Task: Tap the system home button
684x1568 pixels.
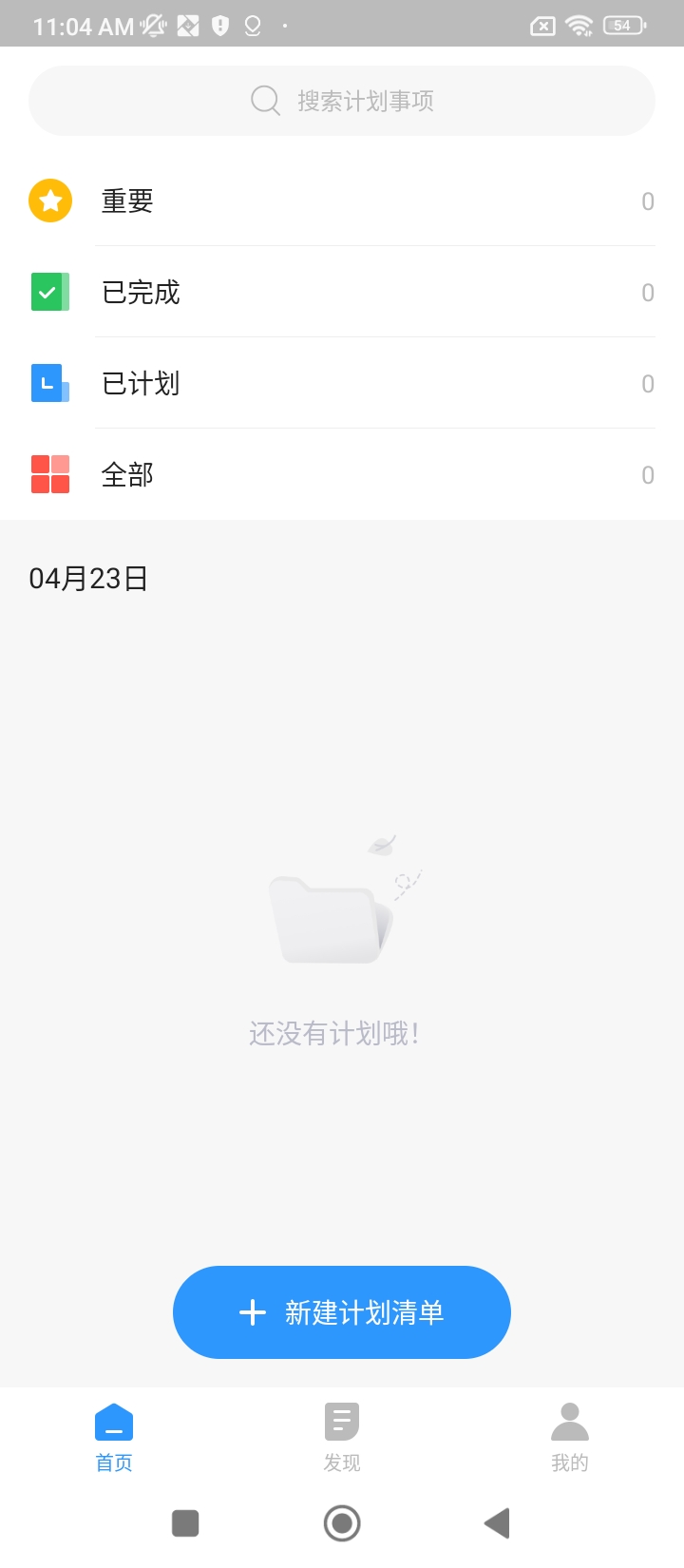Action: click(x=342, y=1523)
